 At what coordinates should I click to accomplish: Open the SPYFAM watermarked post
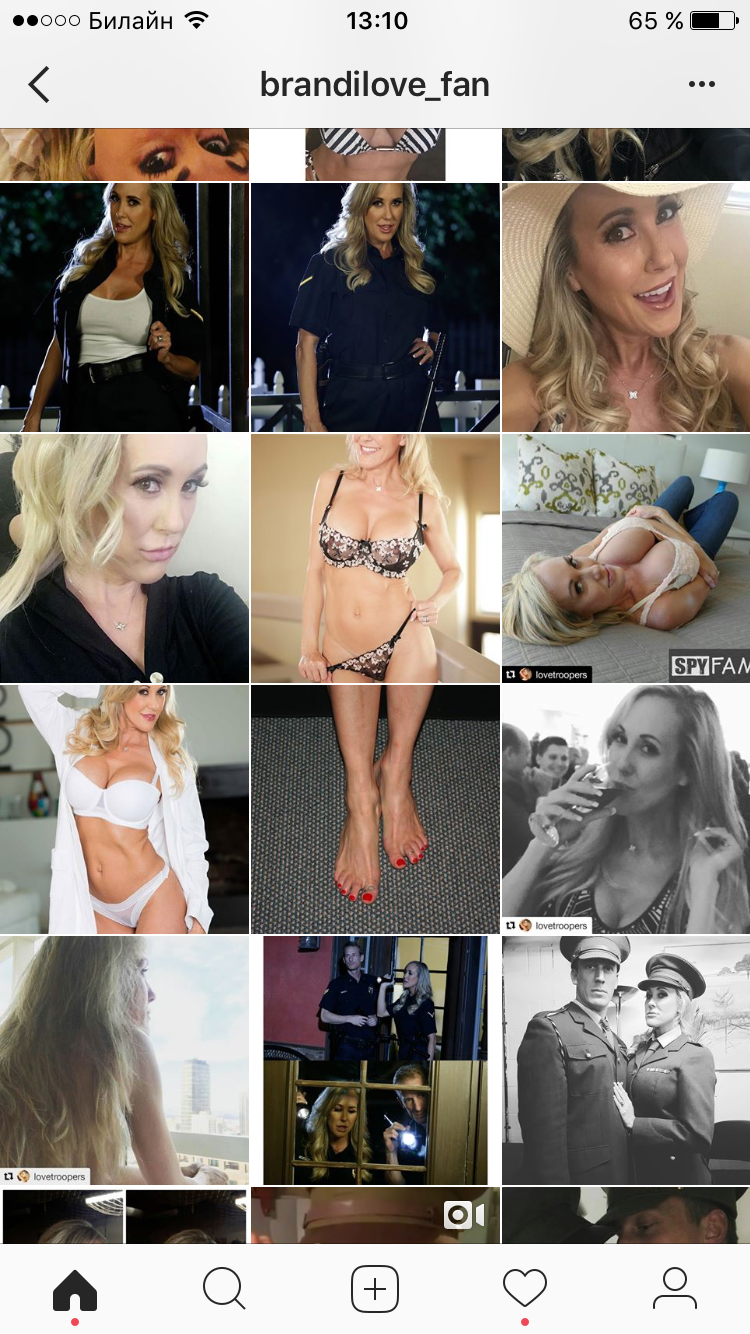pyautogui.click(x=625, y=558)
